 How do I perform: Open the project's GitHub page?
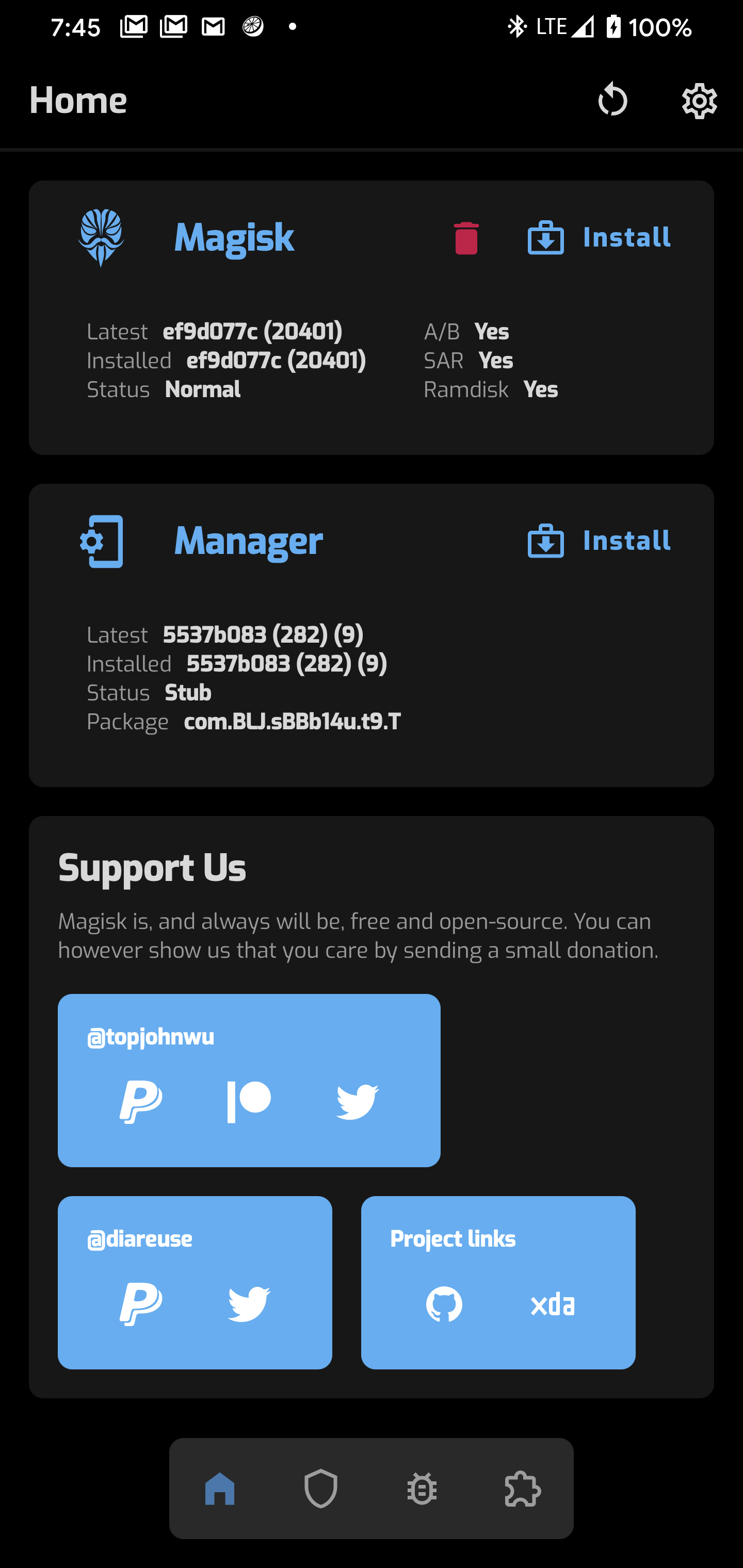coord(444,1304)
